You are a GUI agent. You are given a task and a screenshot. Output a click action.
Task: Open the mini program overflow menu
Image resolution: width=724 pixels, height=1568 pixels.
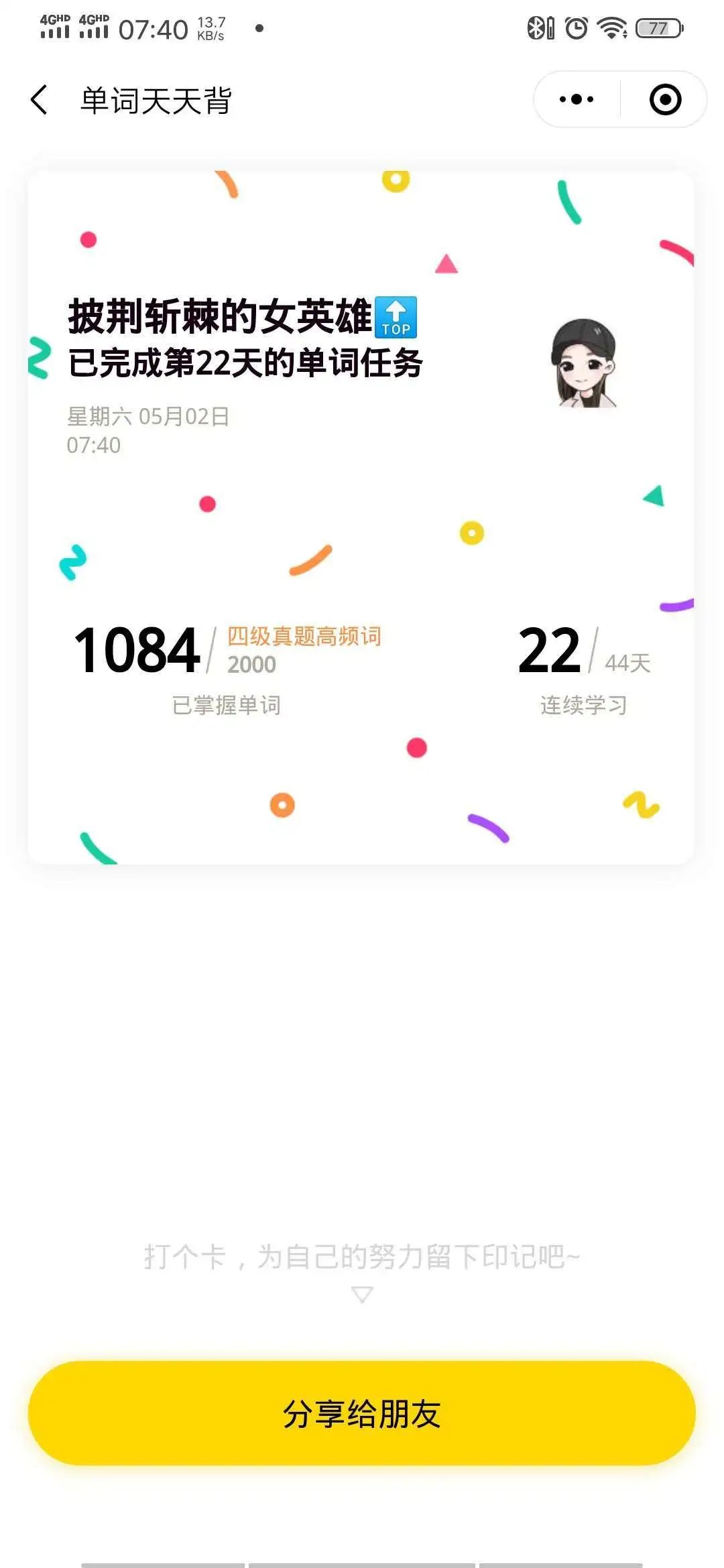577,100
